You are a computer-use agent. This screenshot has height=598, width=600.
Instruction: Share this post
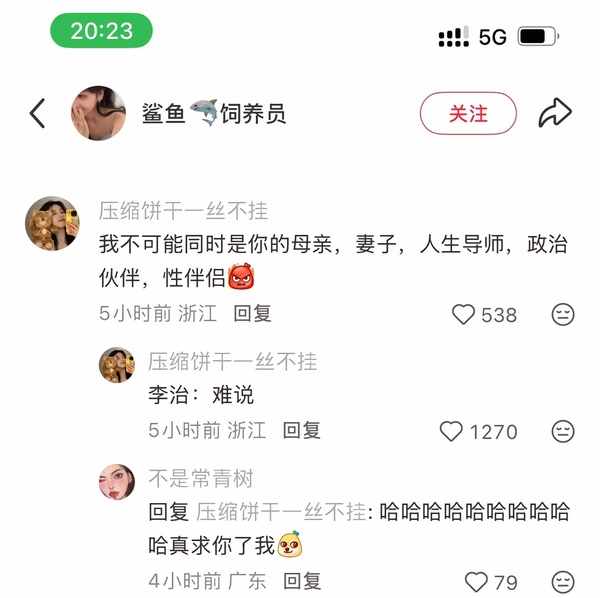(x=554, y=113)
